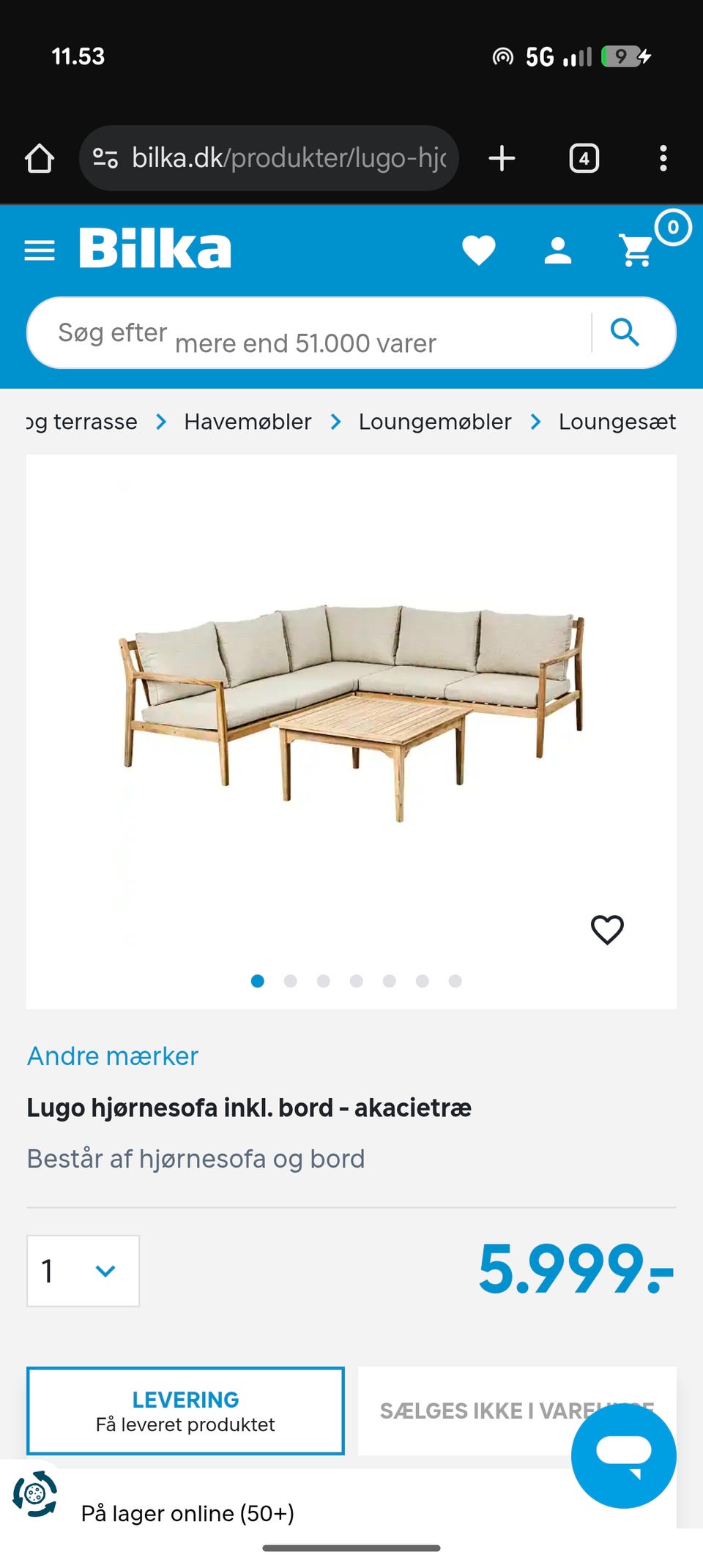Open your favorites via the heart icon
Screen dimensions: 703x1568
click(480, 251)
